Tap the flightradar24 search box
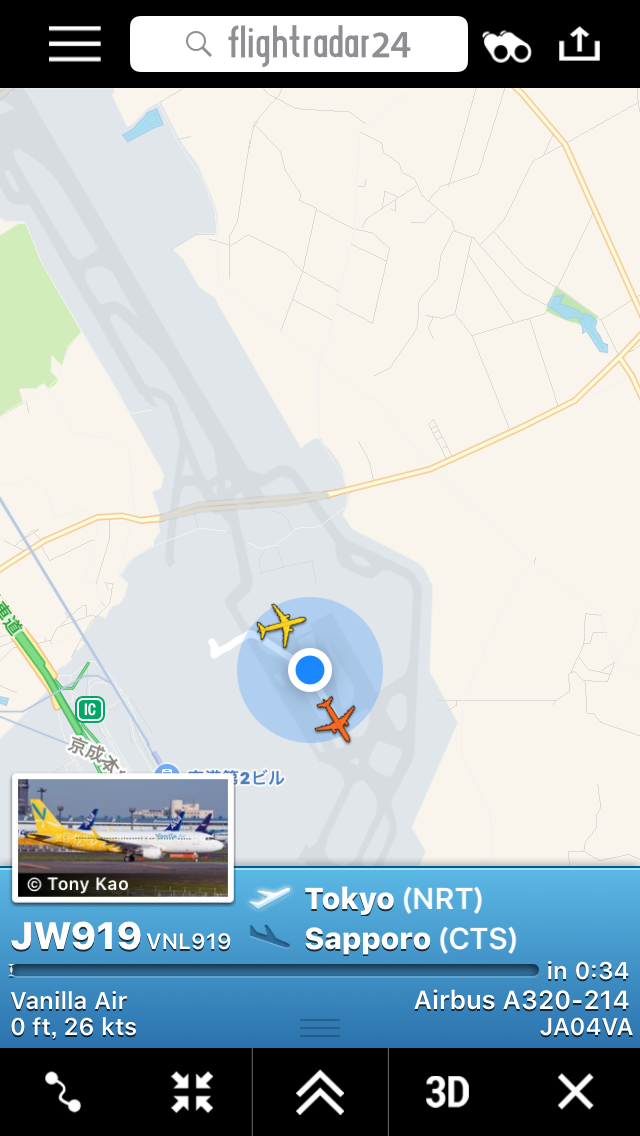640x1136 pixels. click(299, 44)
